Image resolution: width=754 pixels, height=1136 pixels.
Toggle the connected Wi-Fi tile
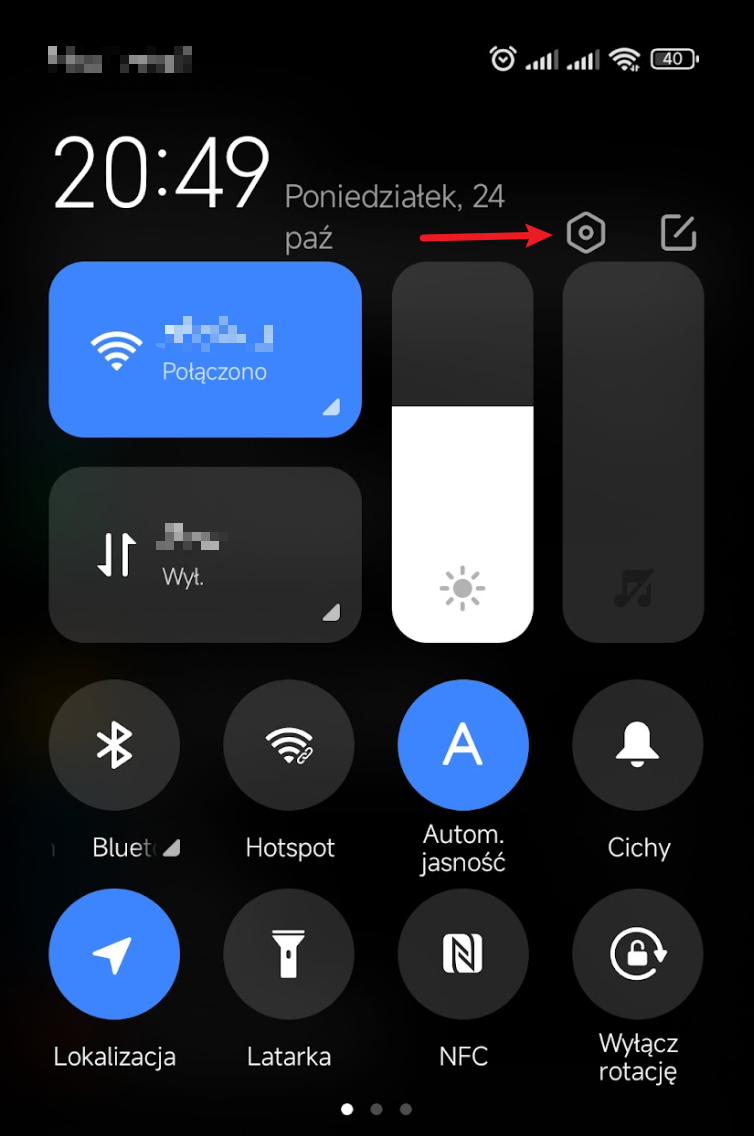click(205, 350)
